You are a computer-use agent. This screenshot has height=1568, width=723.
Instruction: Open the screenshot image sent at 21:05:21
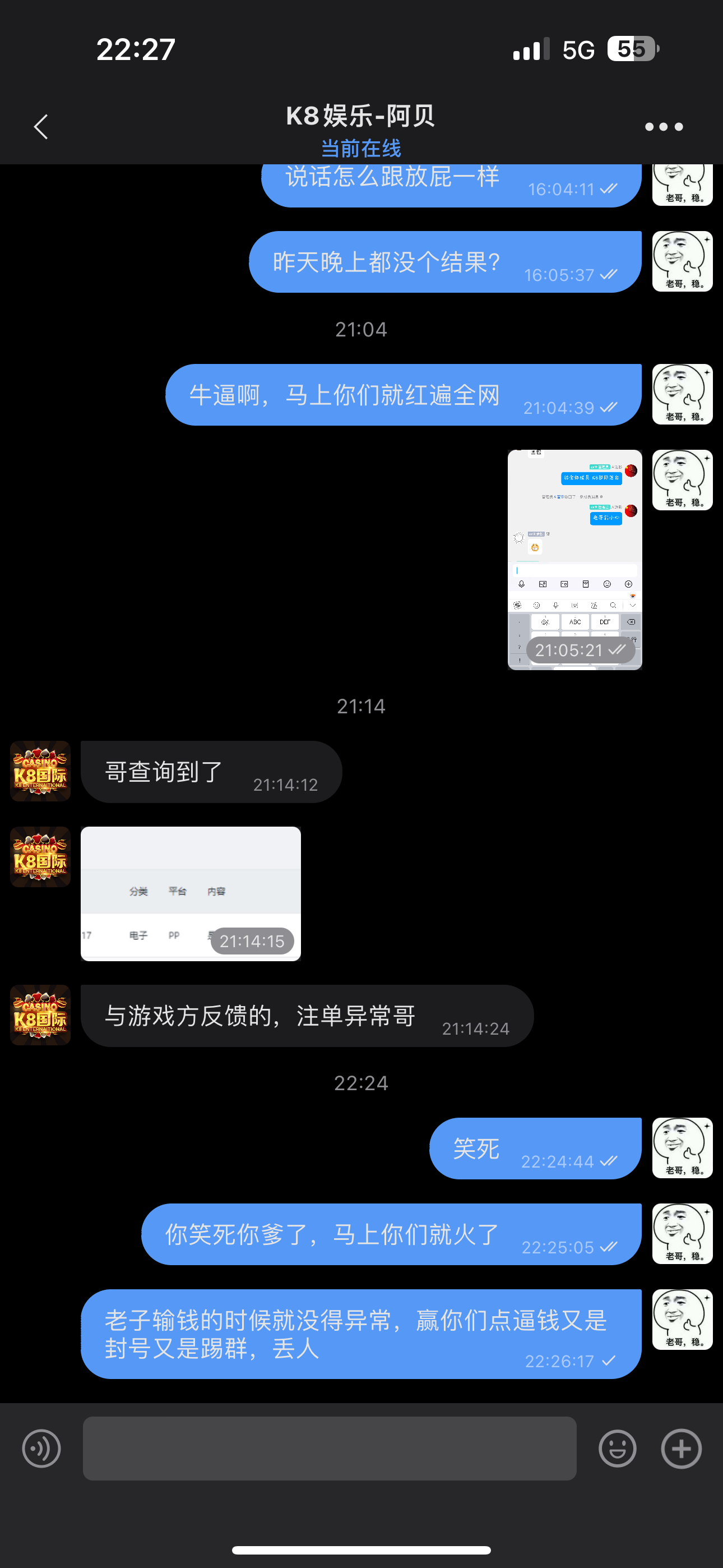(x=574, y=559)
